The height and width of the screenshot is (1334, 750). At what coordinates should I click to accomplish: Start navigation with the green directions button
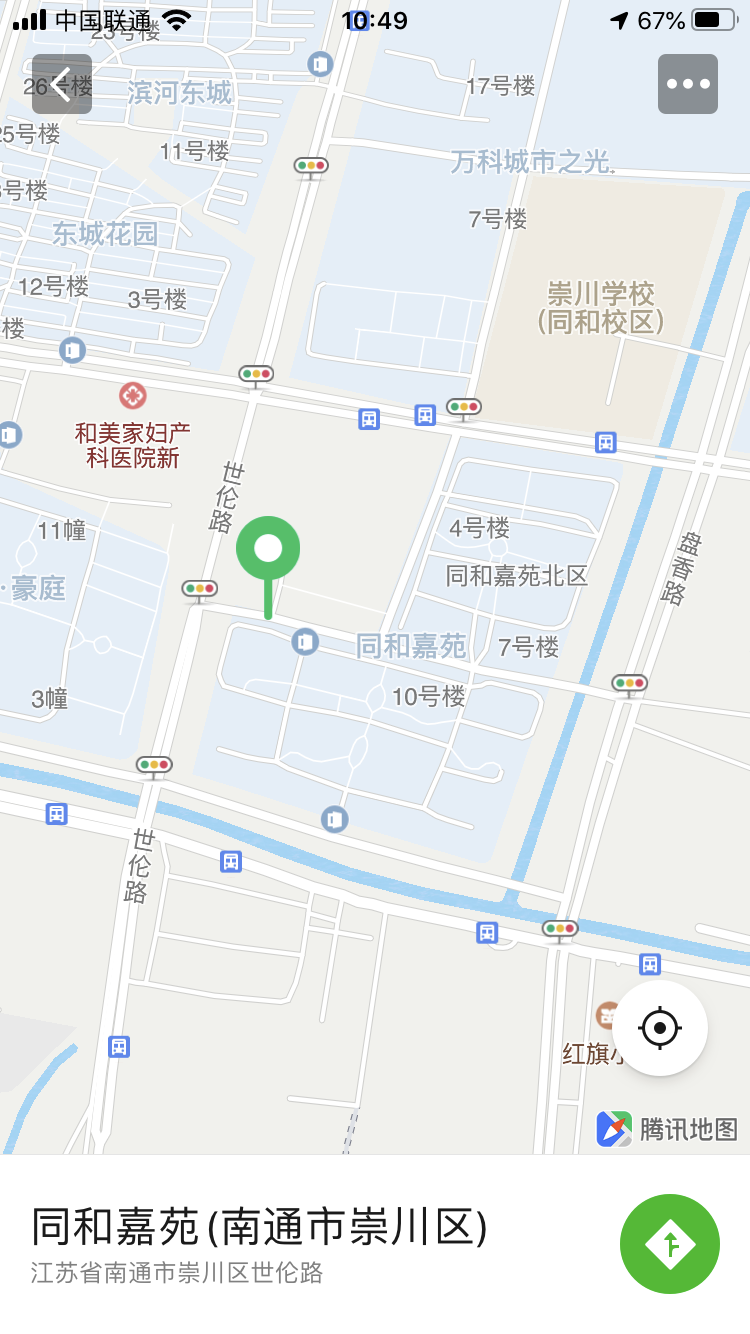(670, 1244)
